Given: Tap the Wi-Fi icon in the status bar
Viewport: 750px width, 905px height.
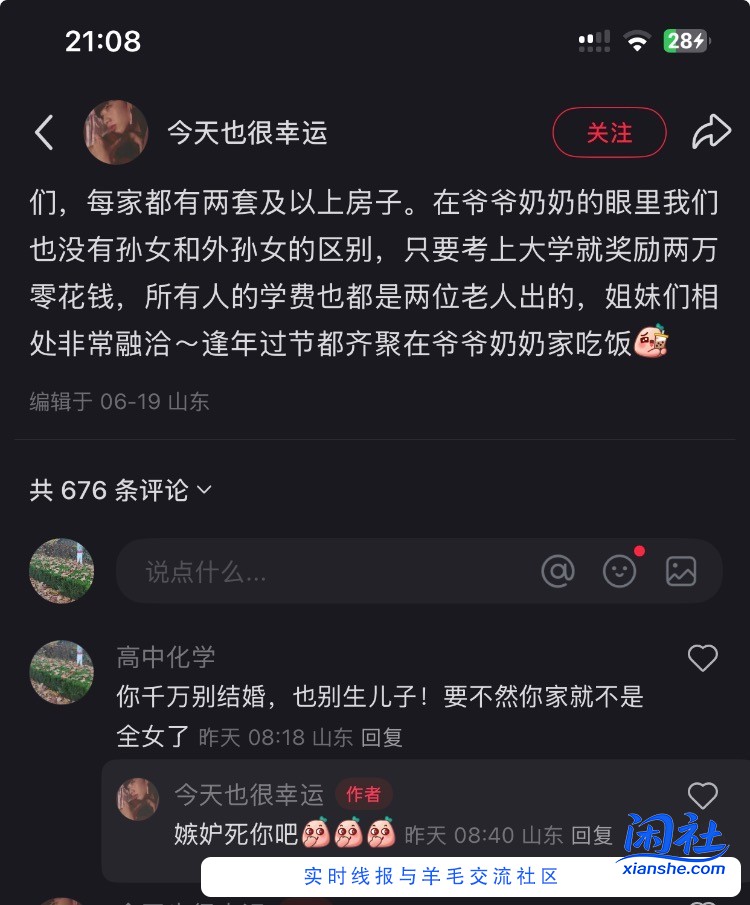Looking at the screenshot, I should tap(638, 41).
